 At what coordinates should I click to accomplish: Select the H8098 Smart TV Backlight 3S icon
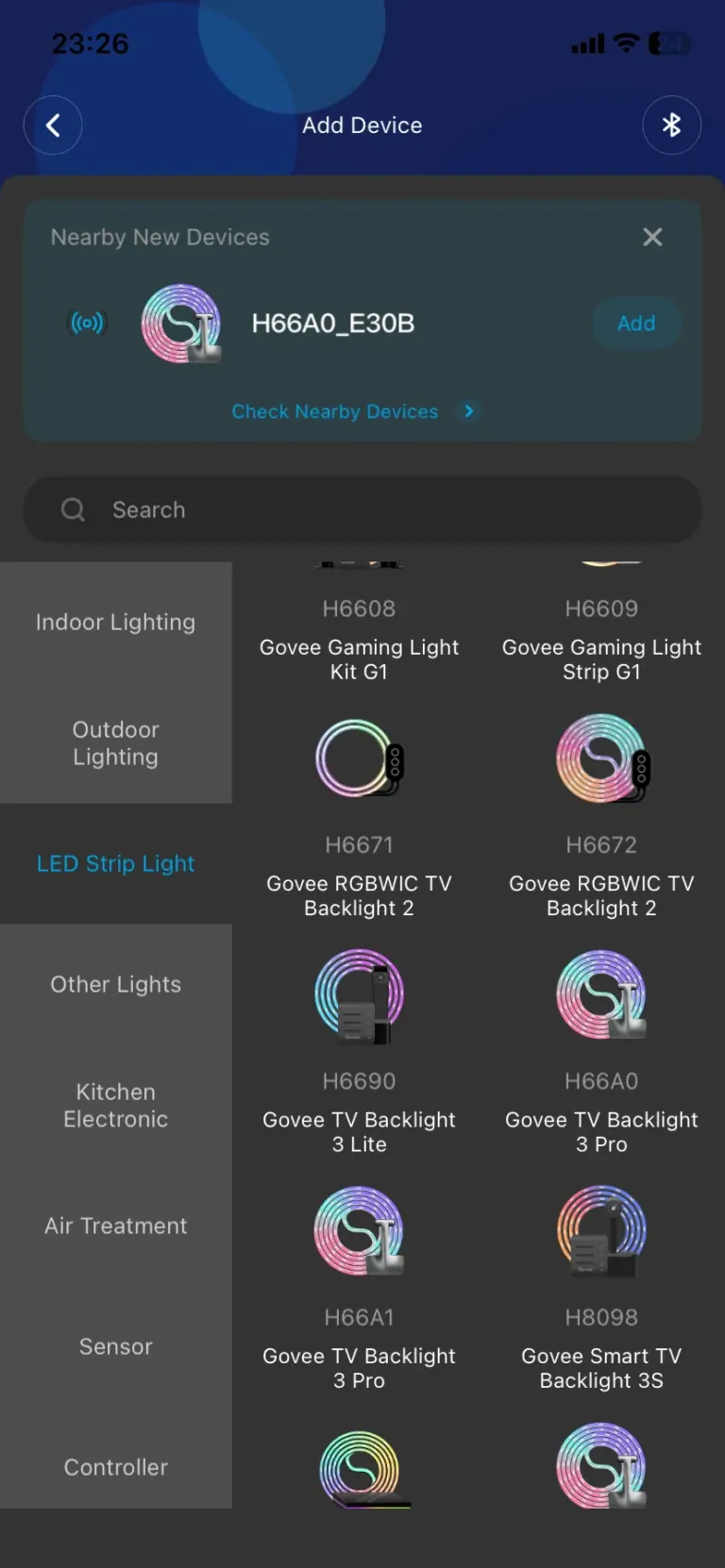pos(601,1231)
